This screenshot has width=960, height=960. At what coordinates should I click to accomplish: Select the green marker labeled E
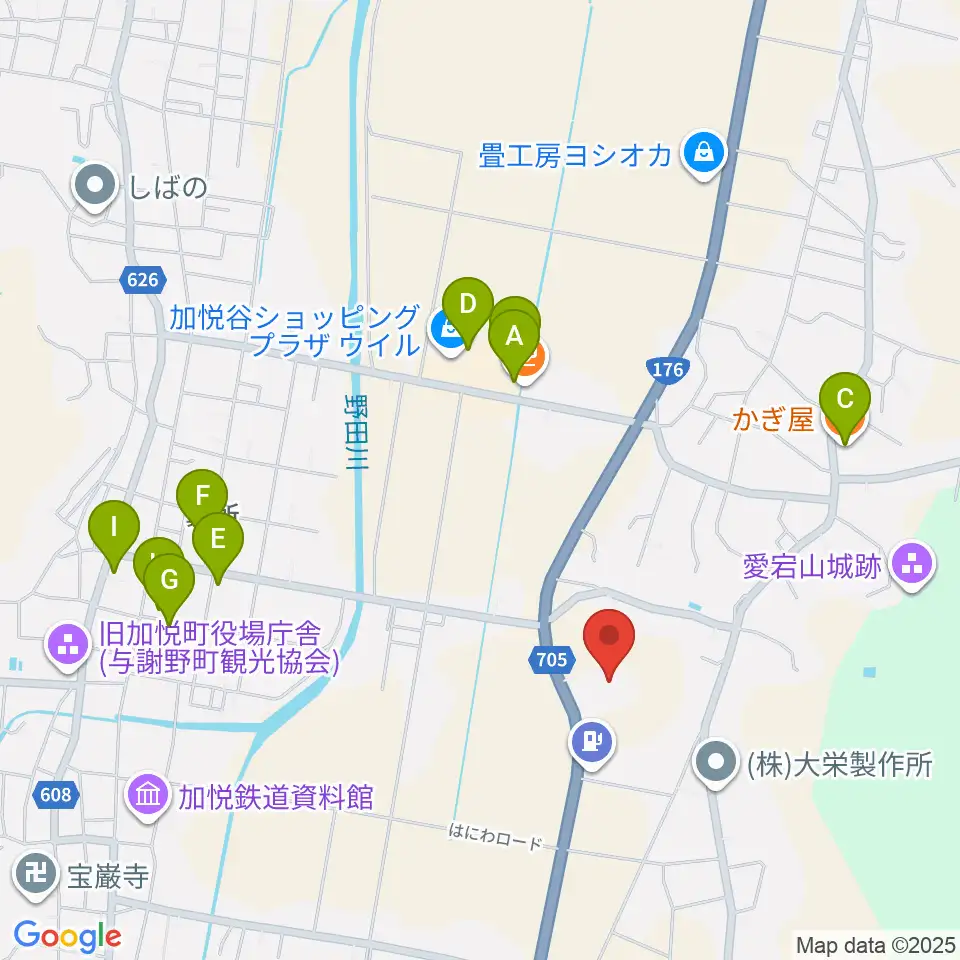click(218, 548)
